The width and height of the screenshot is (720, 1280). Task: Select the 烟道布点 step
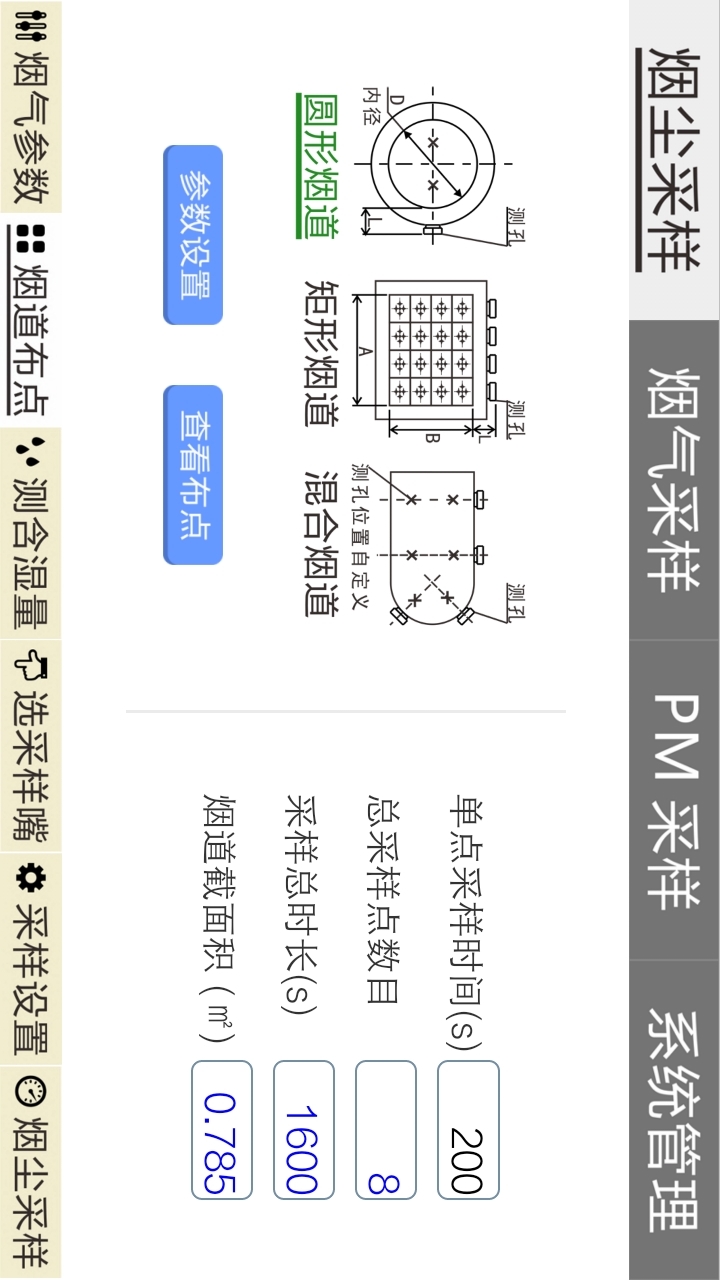(30, 320)
